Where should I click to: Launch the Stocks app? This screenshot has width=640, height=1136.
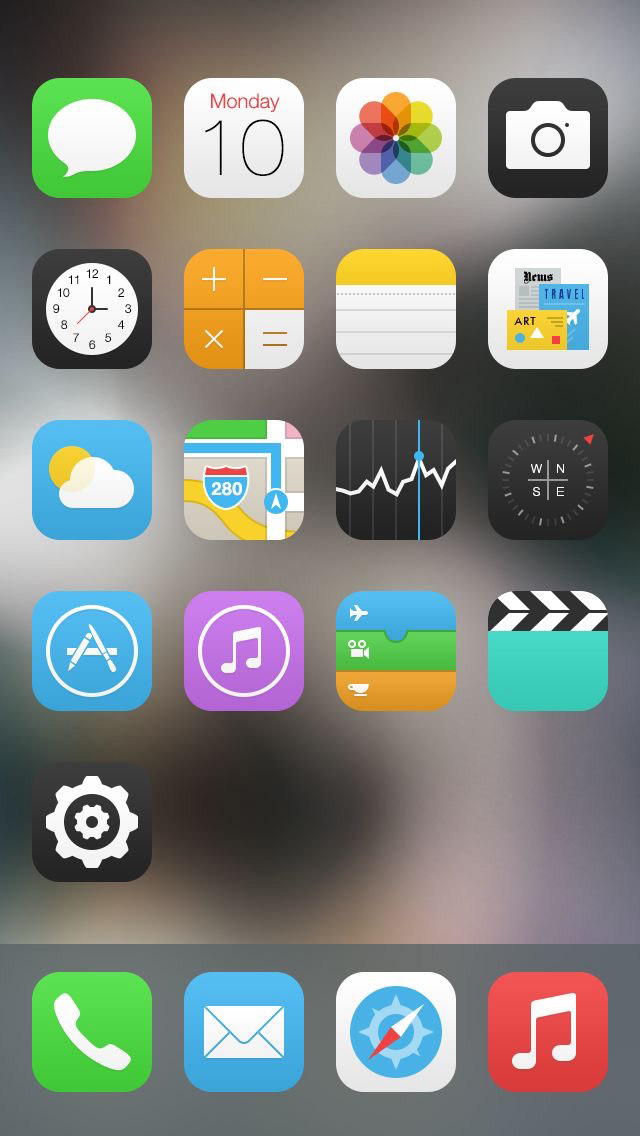pyautogui.click(x=396, y=480)
